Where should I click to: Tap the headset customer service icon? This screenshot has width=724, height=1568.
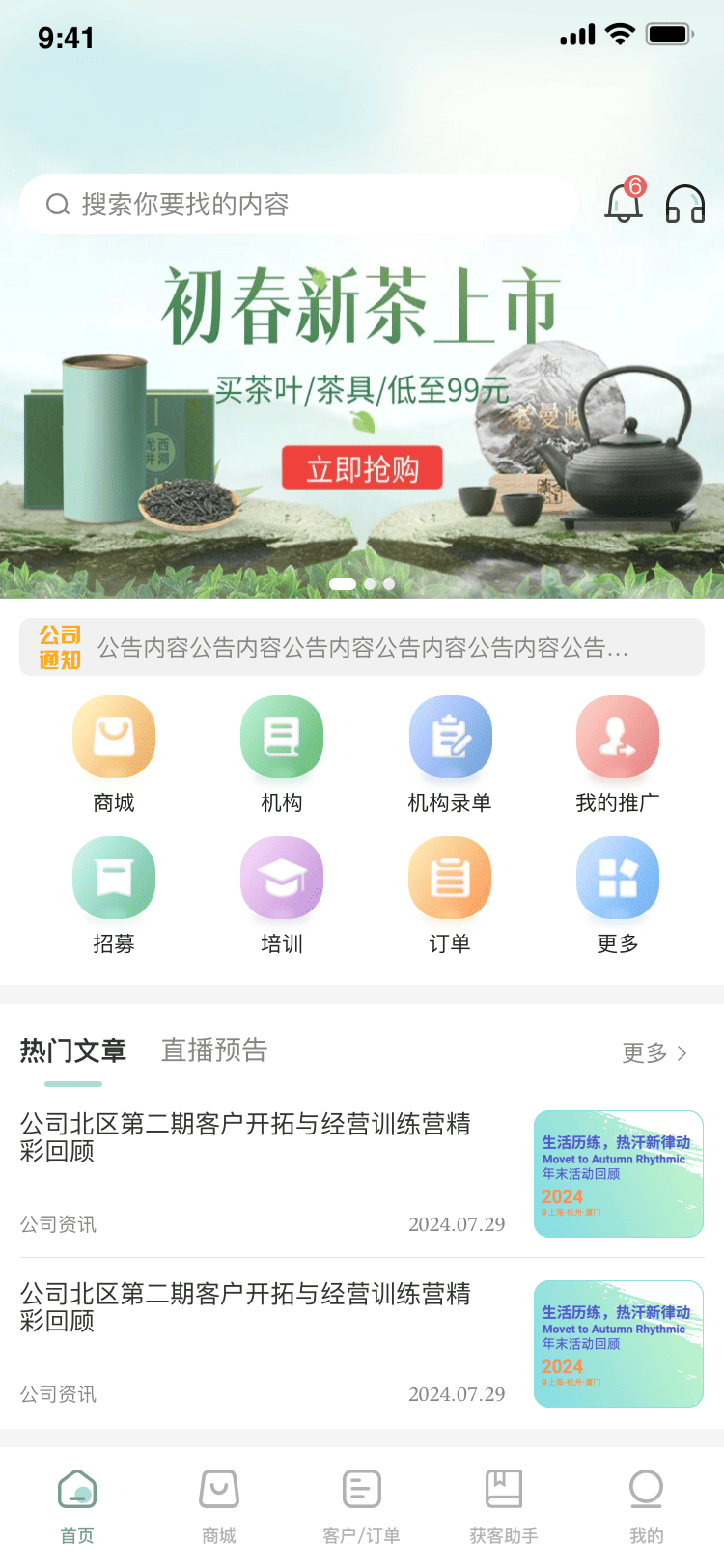(684, 205)
